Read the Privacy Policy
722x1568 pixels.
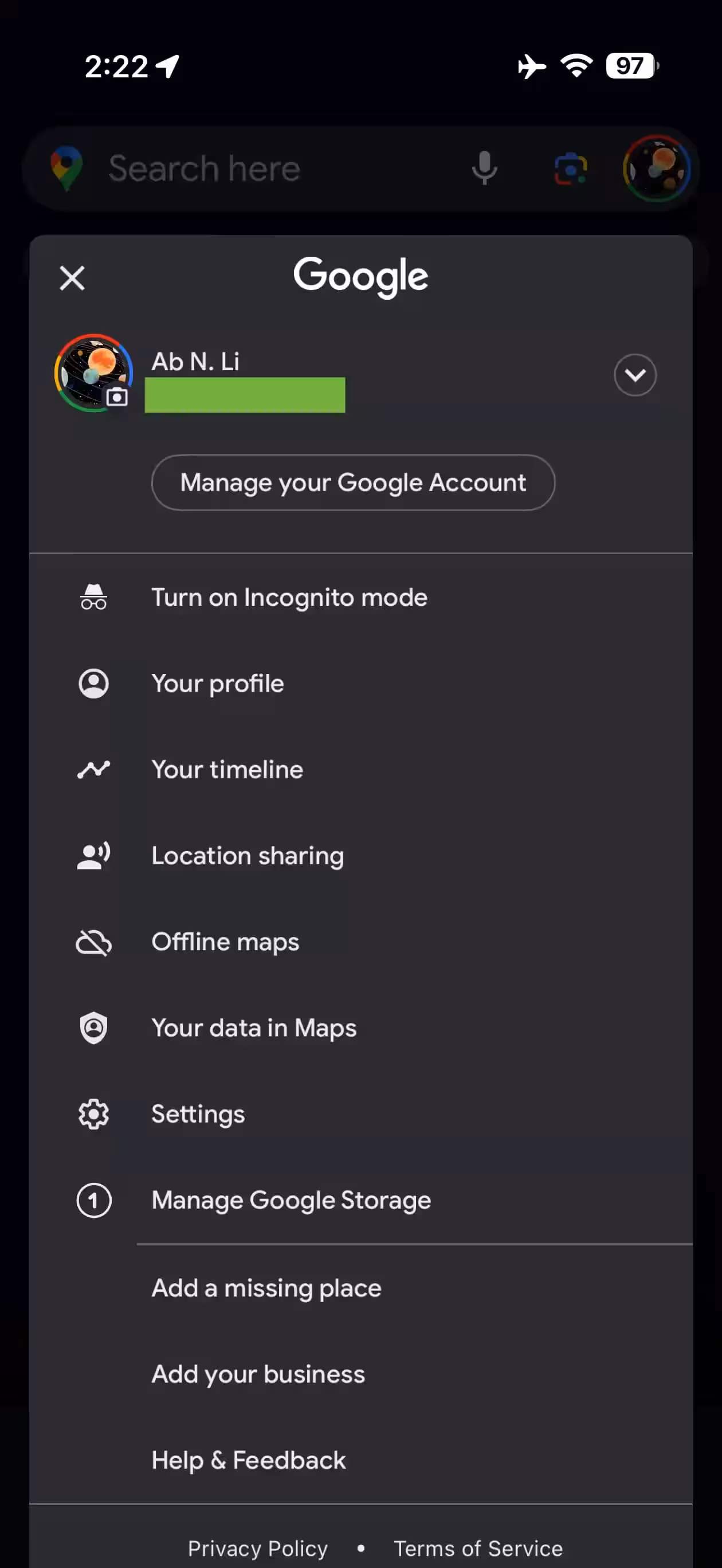(257, 1548)
